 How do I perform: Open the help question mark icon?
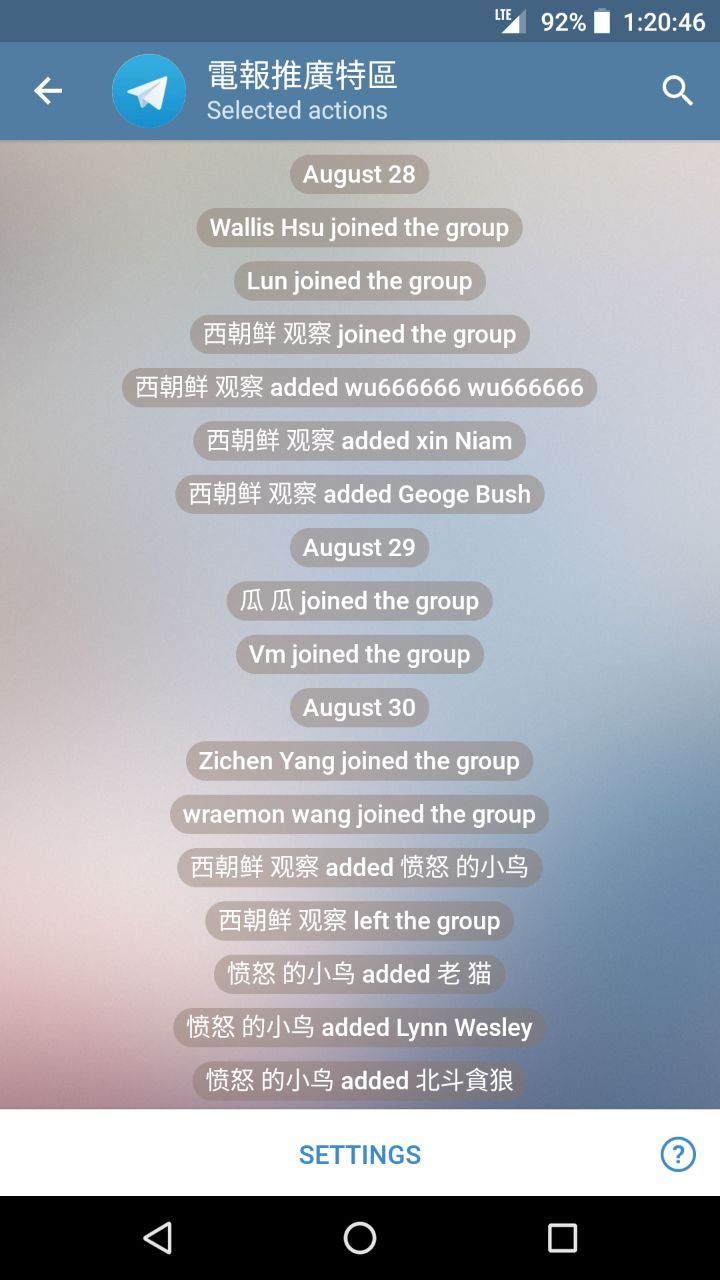pyautogui.click(x=677, y=1154)
